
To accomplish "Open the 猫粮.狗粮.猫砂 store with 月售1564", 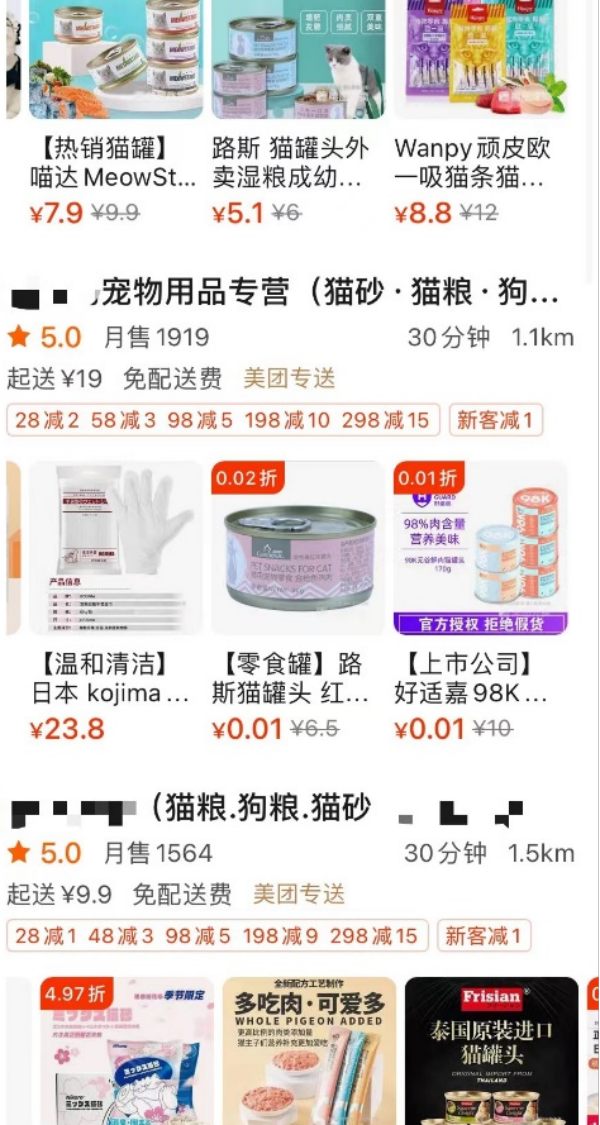I will click(268, 808).
